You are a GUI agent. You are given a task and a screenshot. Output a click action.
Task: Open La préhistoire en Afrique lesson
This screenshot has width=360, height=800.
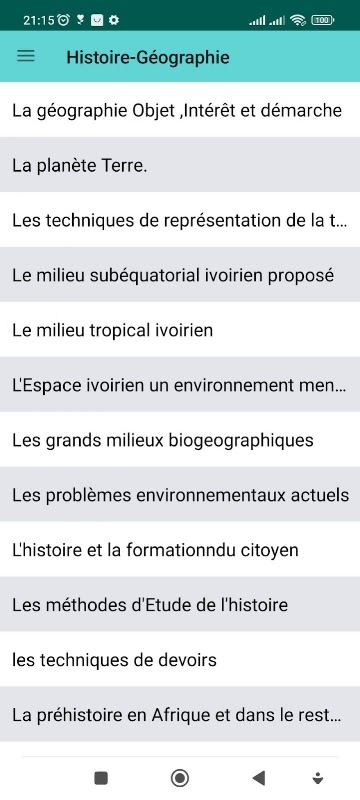180,714
